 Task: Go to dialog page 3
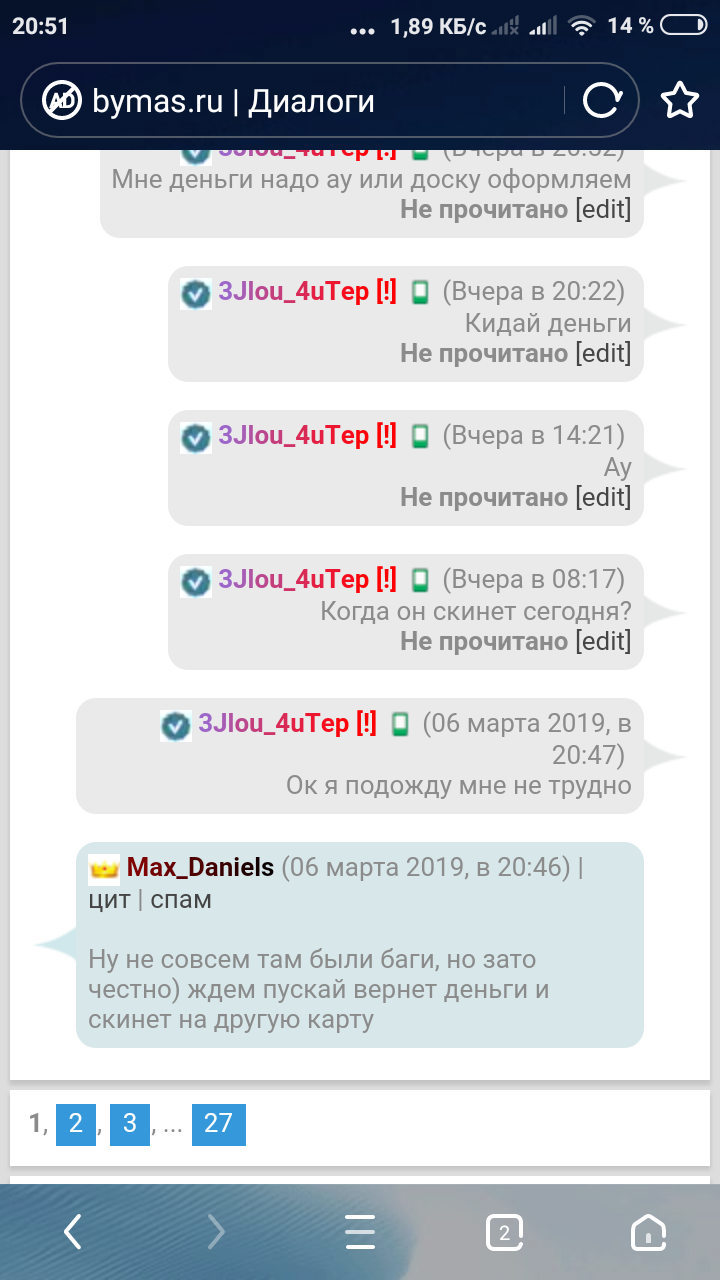point(129,1124)
